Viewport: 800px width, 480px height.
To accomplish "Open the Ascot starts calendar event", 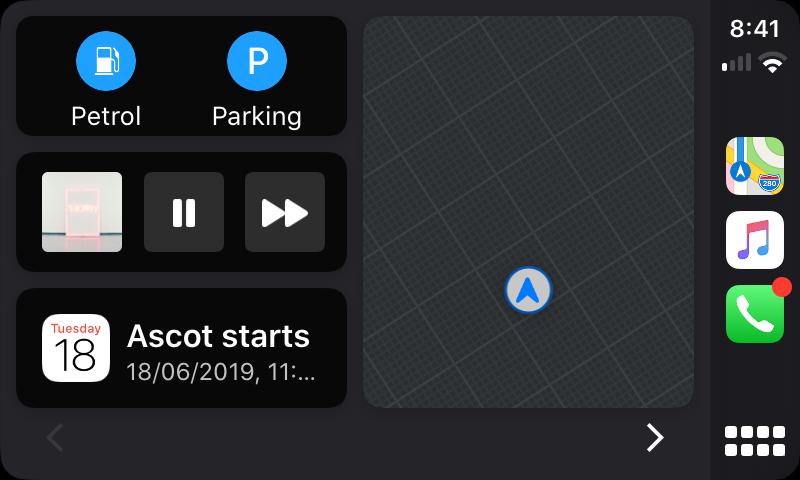I will pos(181,348).
